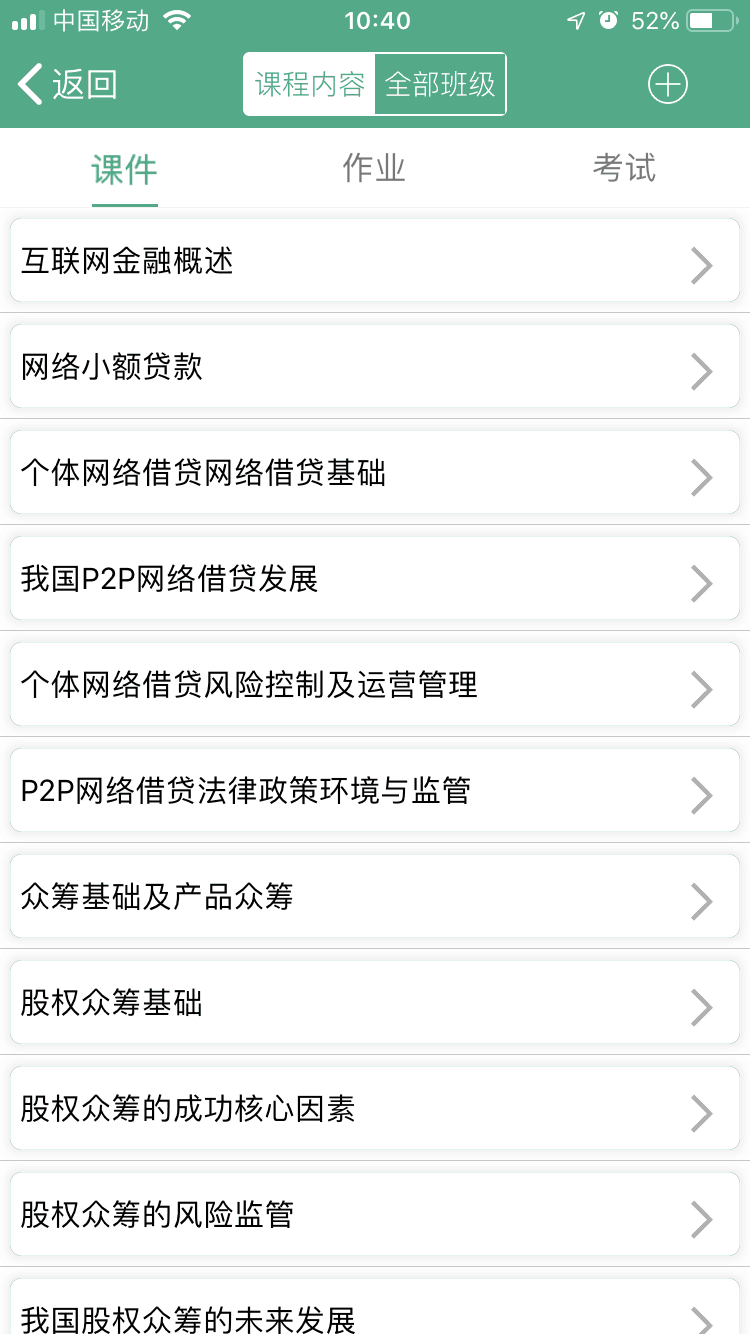View 股权众筹的风险监管 courseware
This screenshot has width=750, height=1334.
tap(375, 1215)
